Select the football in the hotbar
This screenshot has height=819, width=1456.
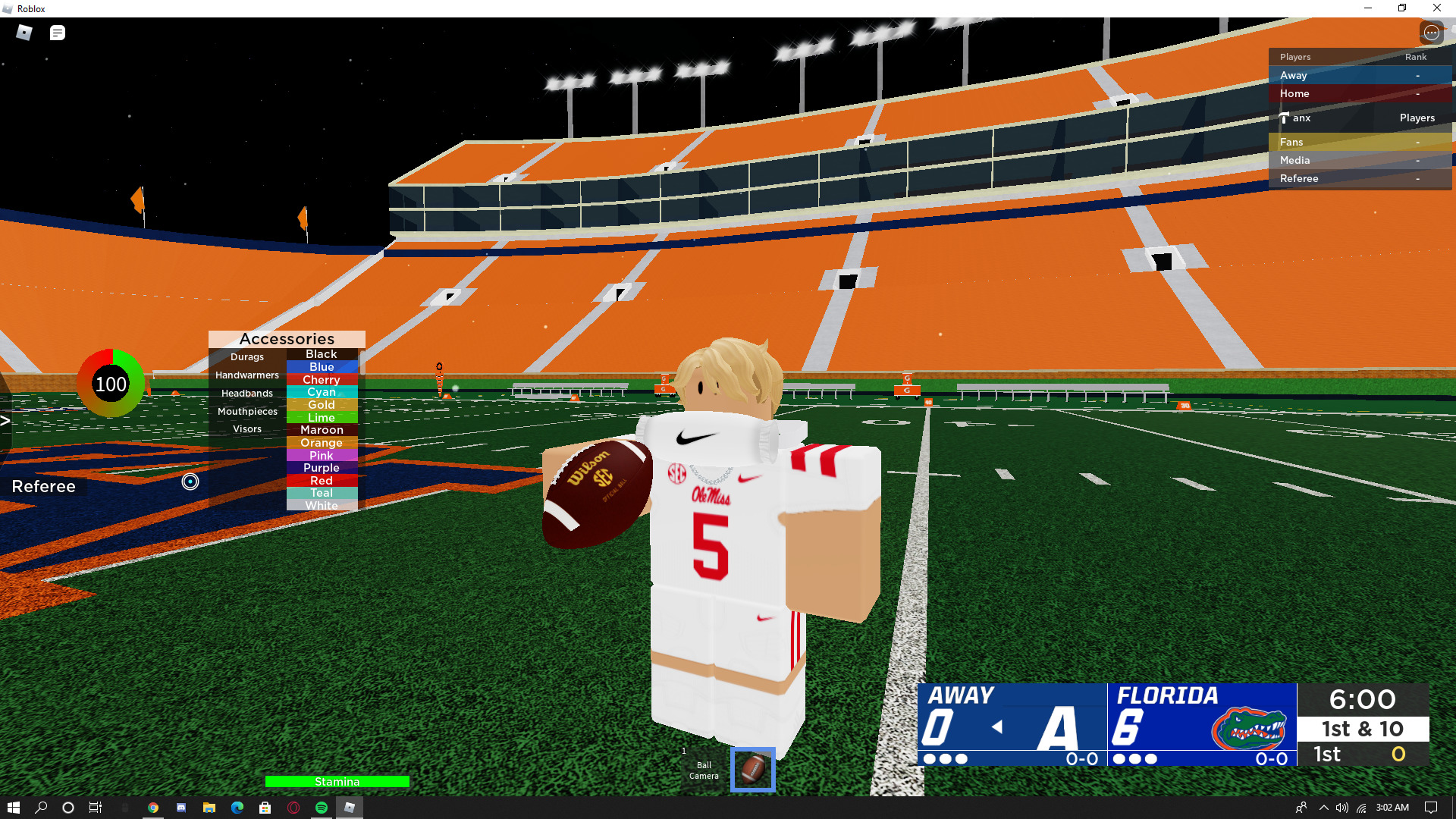pyautogui.click(x=752, y=769)
